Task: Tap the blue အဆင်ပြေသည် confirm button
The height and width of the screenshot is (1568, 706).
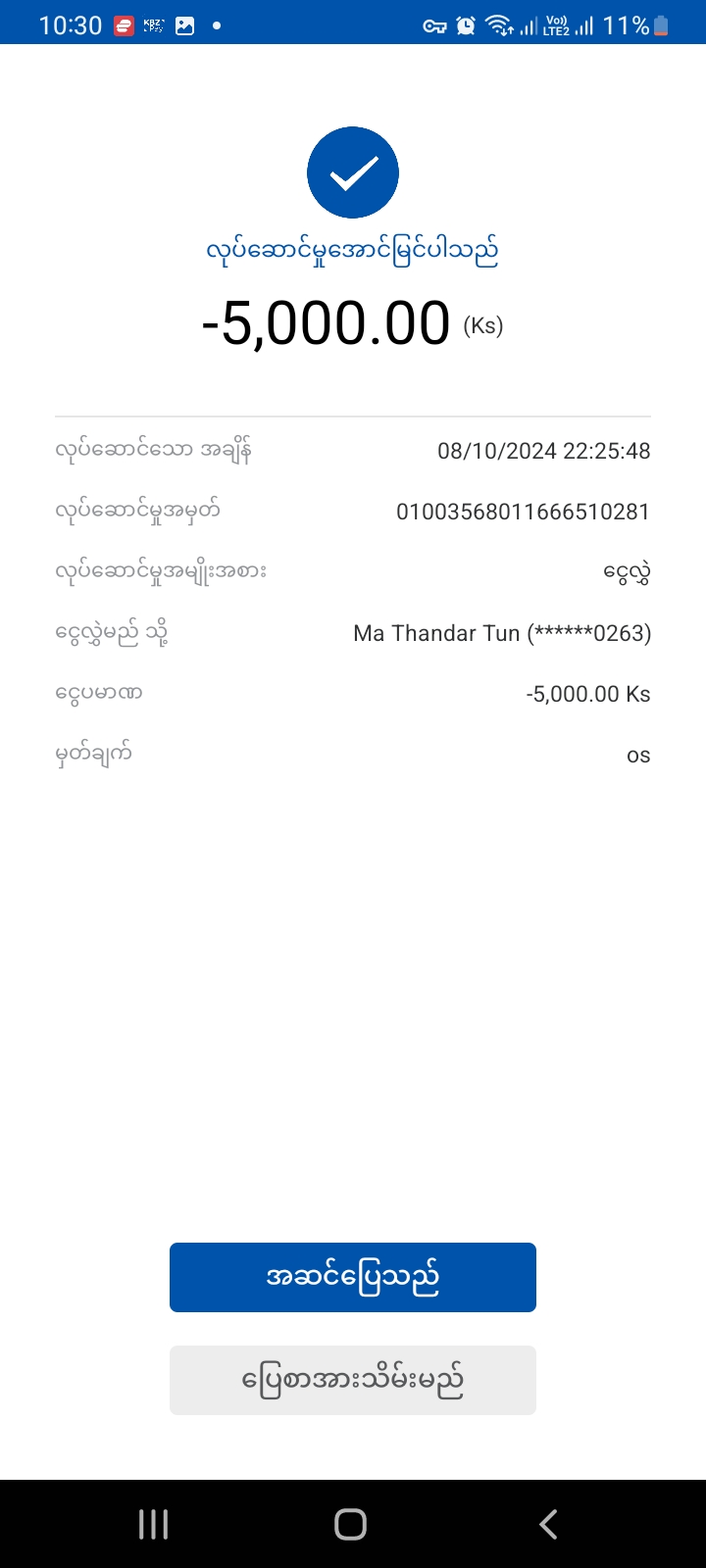Action: [353, 1277]
